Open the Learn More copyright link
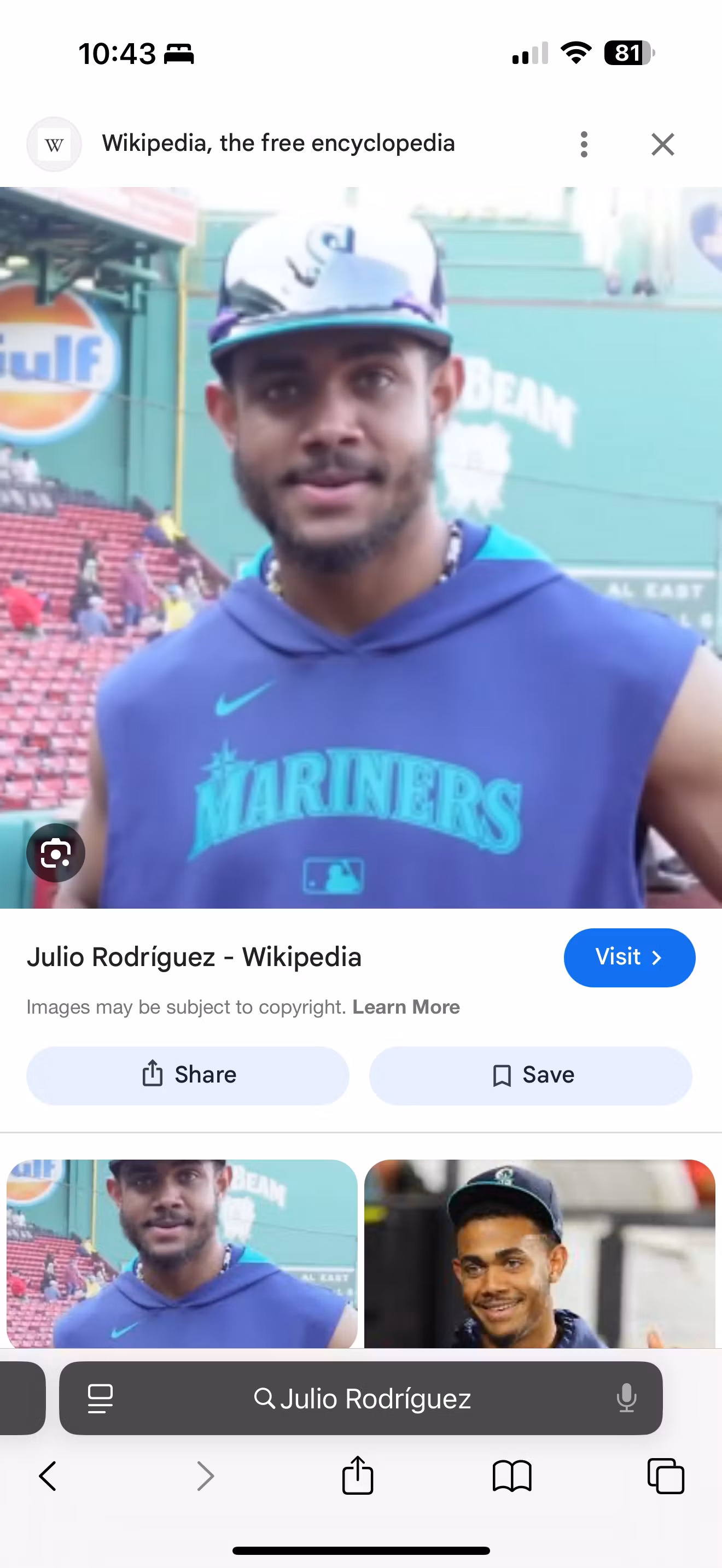The width and height of the screenshot is (722, 1568). [x=406, y=1008]
